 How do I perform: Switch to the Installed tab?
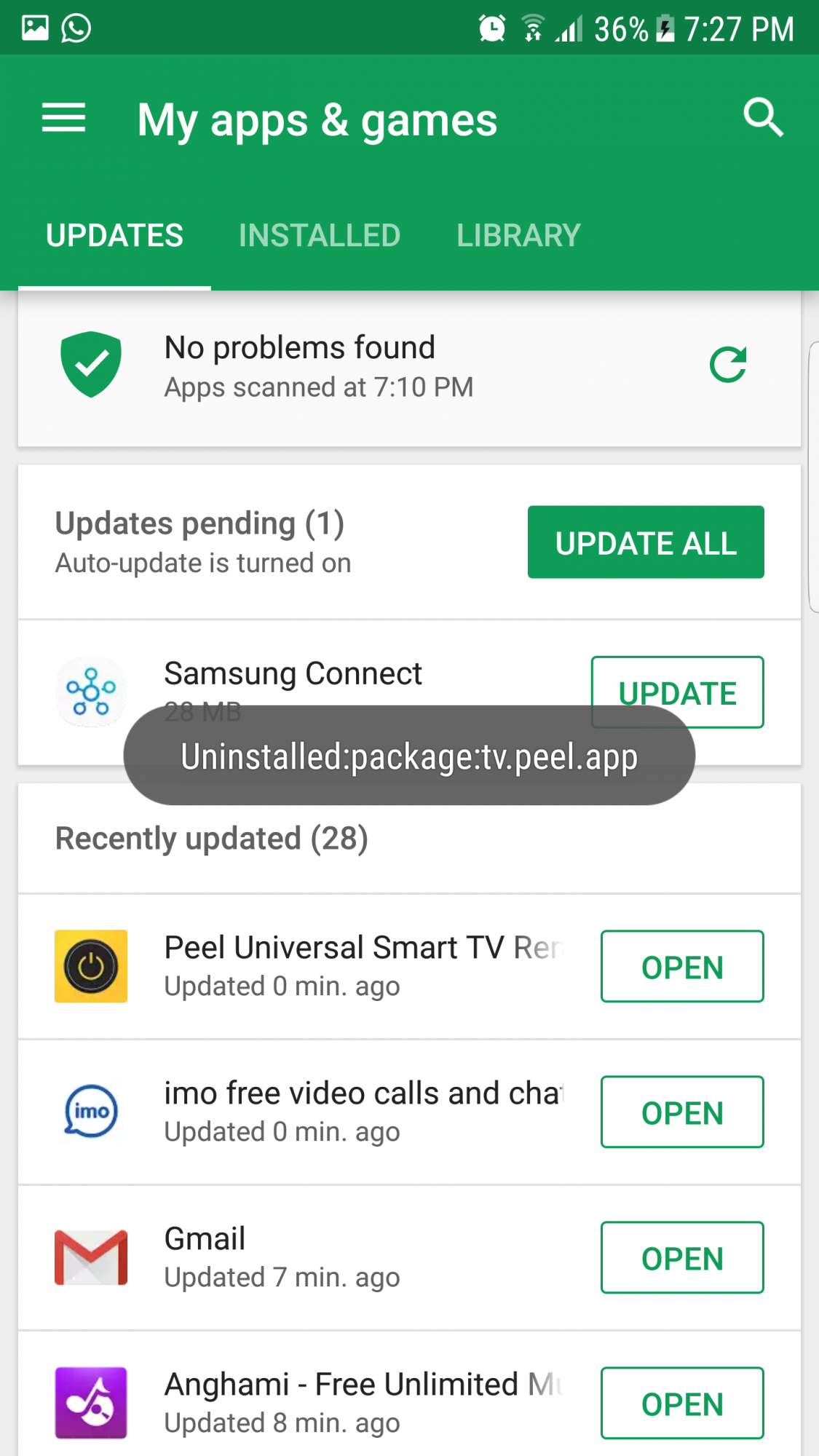(x=320, y=235)
